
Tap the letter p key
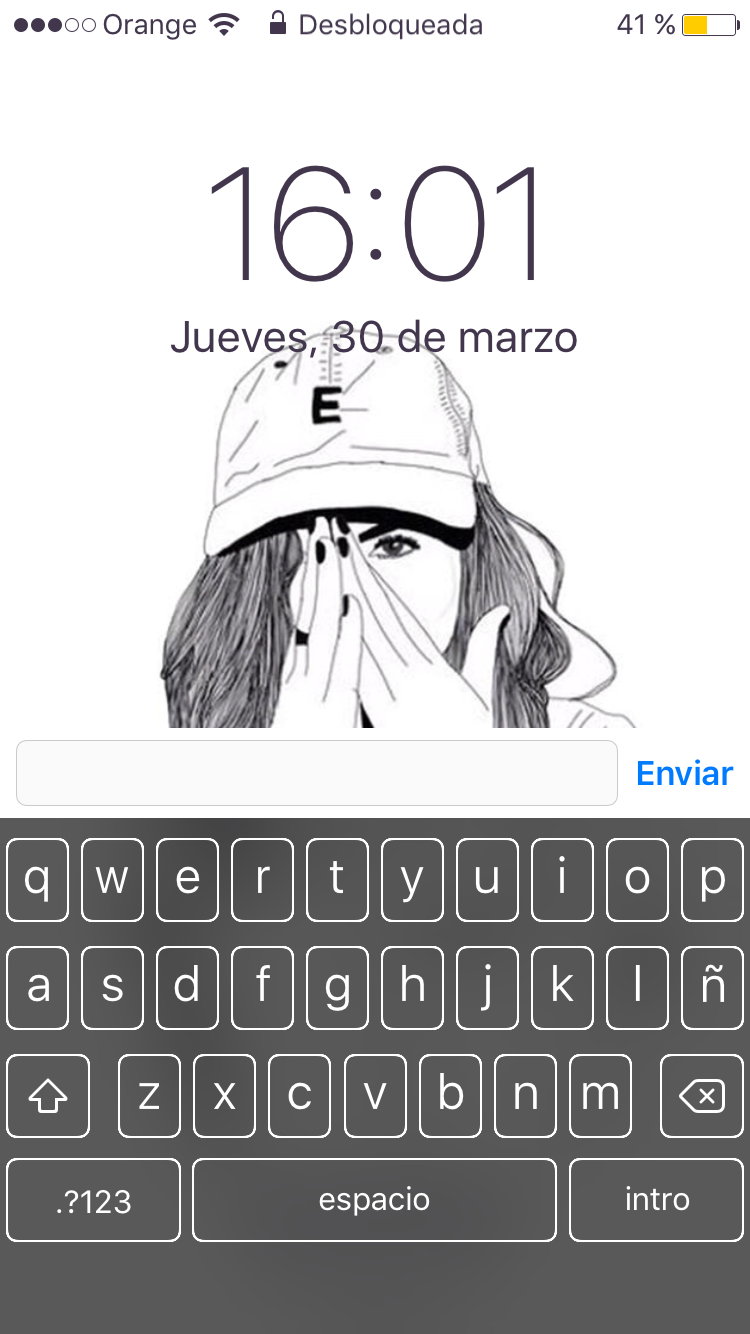(712, 880)
